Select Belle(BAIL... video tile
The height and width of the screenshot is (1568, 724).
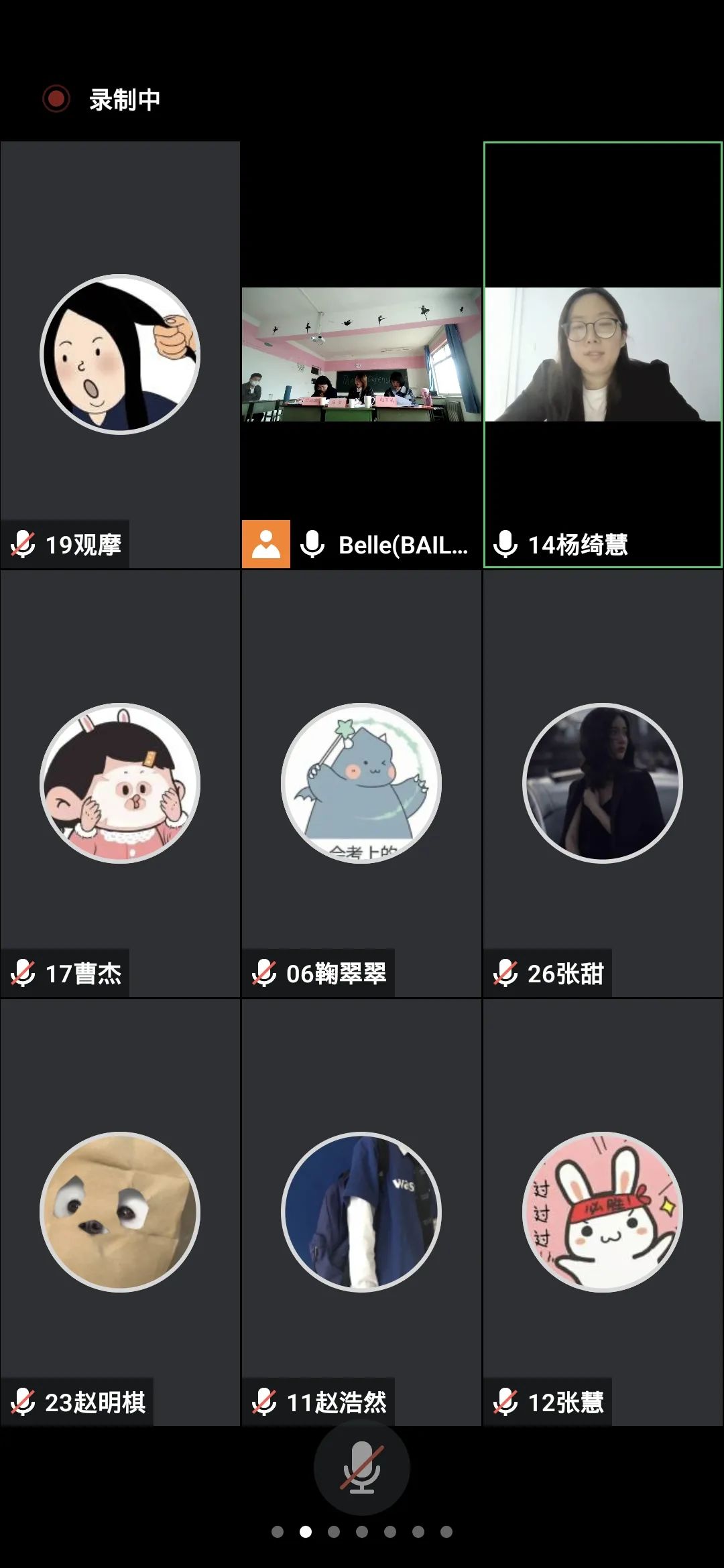[x=361, y=355]
